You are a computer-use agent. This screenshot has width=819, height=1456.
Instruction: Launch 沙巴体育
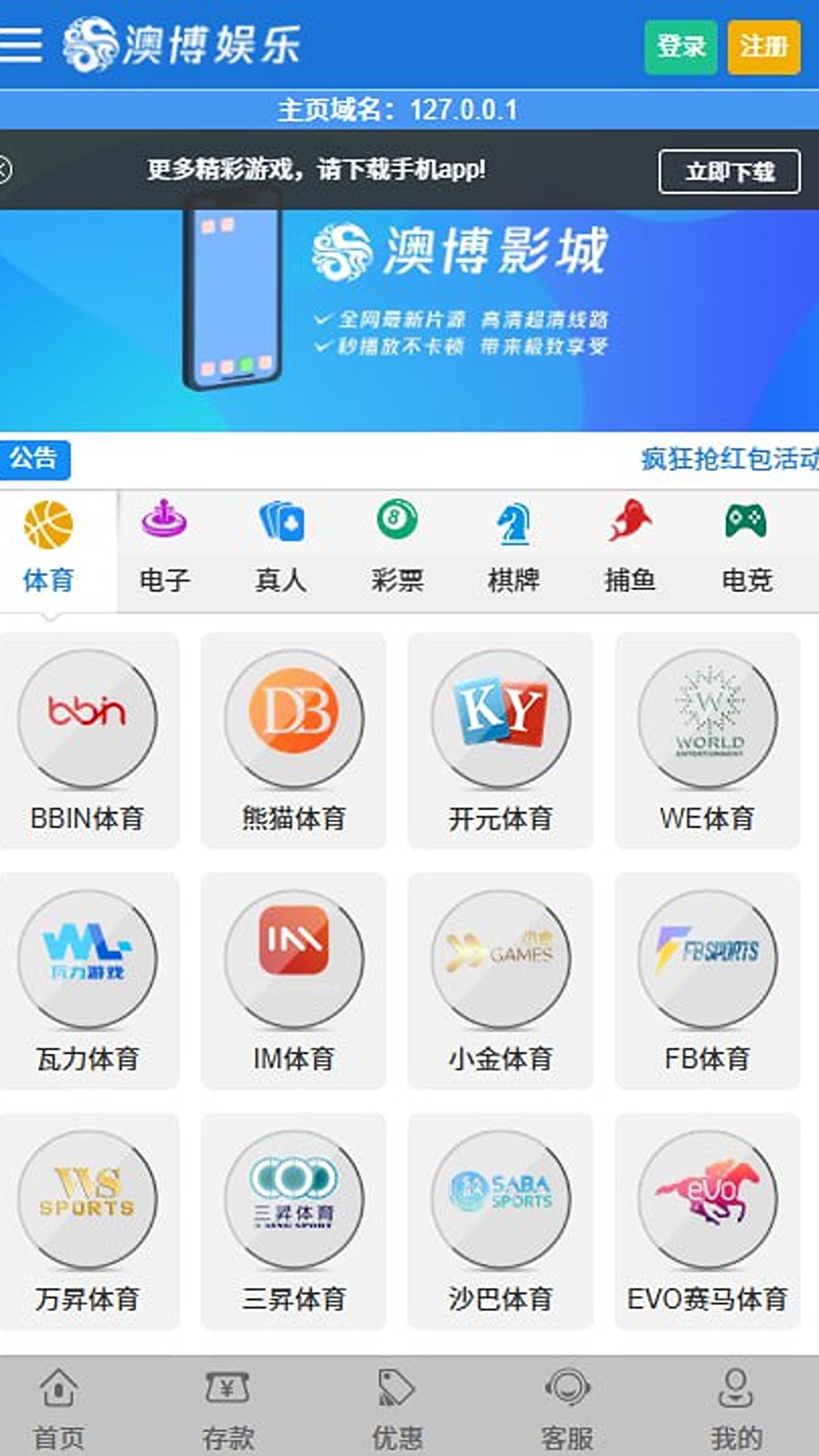(500, 1220)
